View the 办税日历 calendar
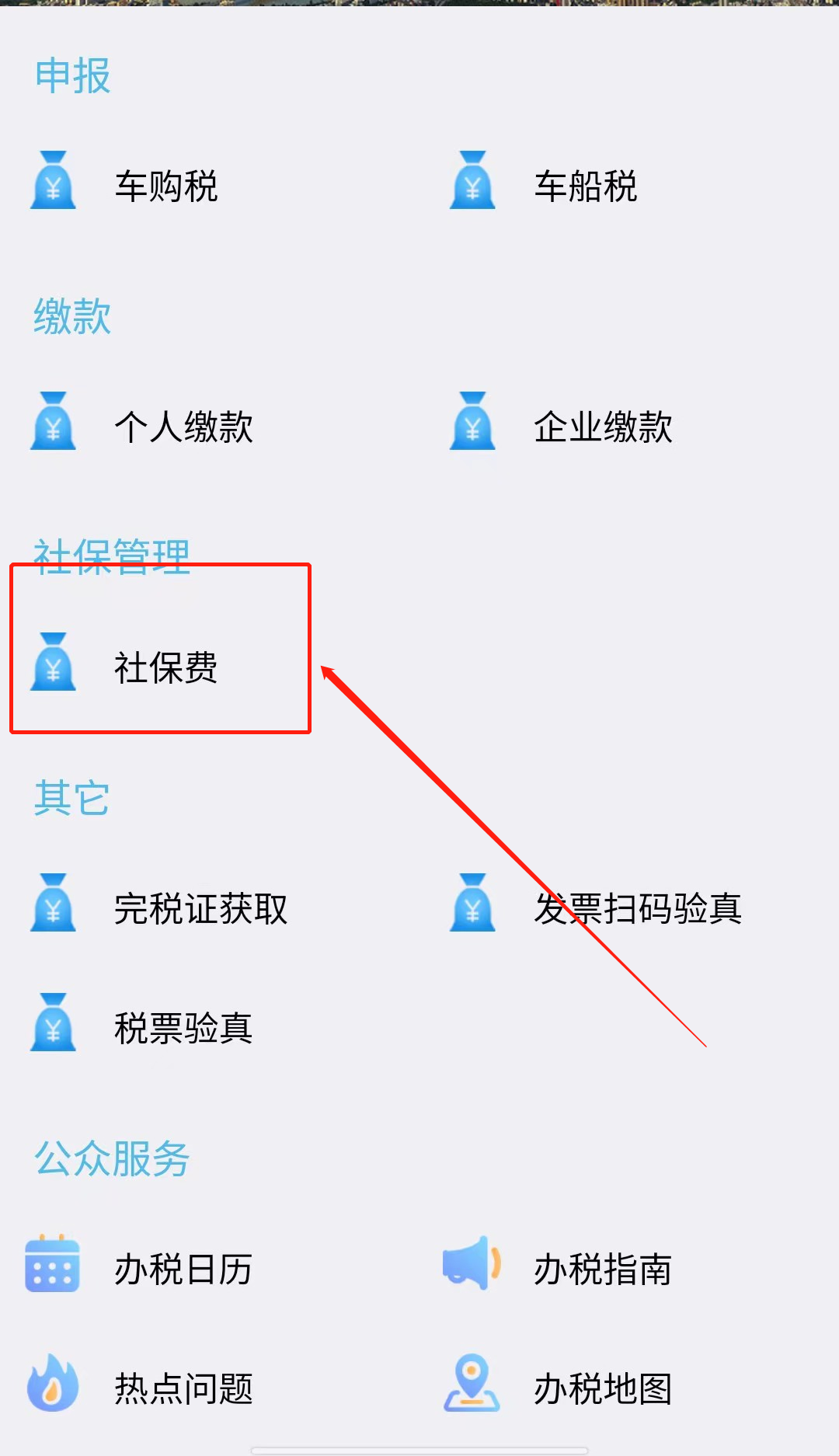 [183, 1270]
